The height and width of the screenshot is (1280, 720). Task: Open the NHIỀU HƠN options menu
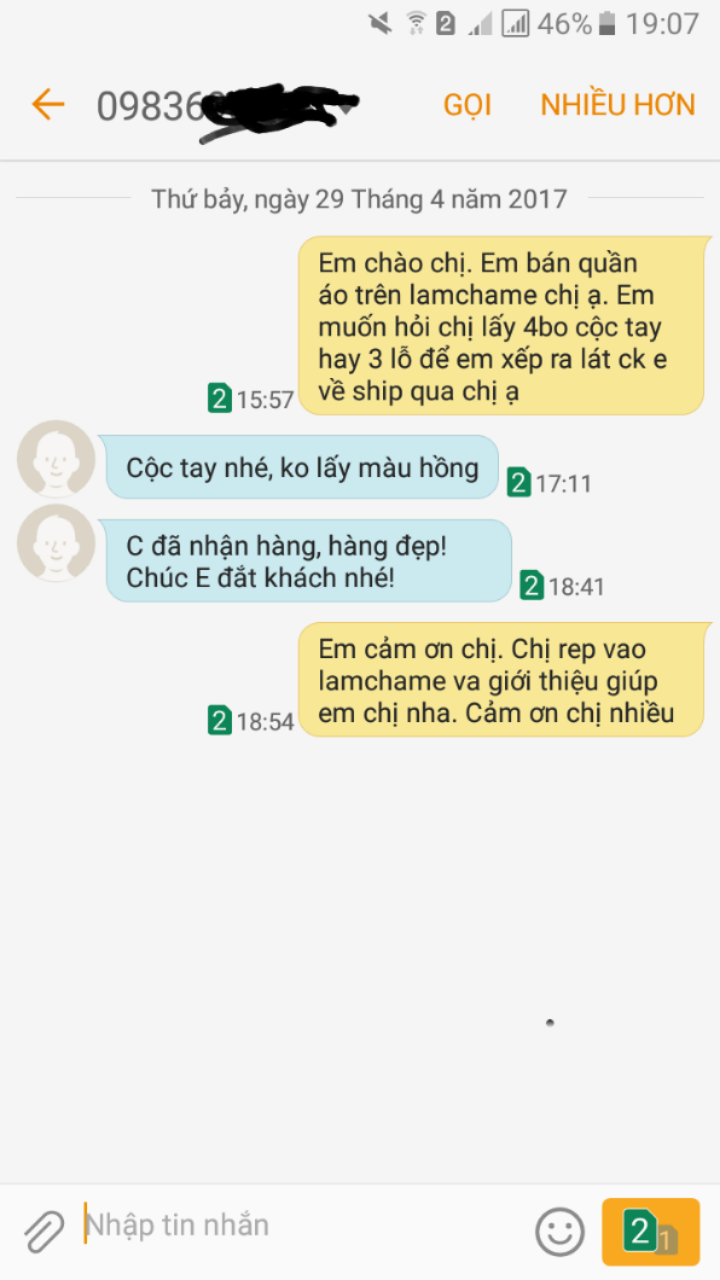[617, 105]
